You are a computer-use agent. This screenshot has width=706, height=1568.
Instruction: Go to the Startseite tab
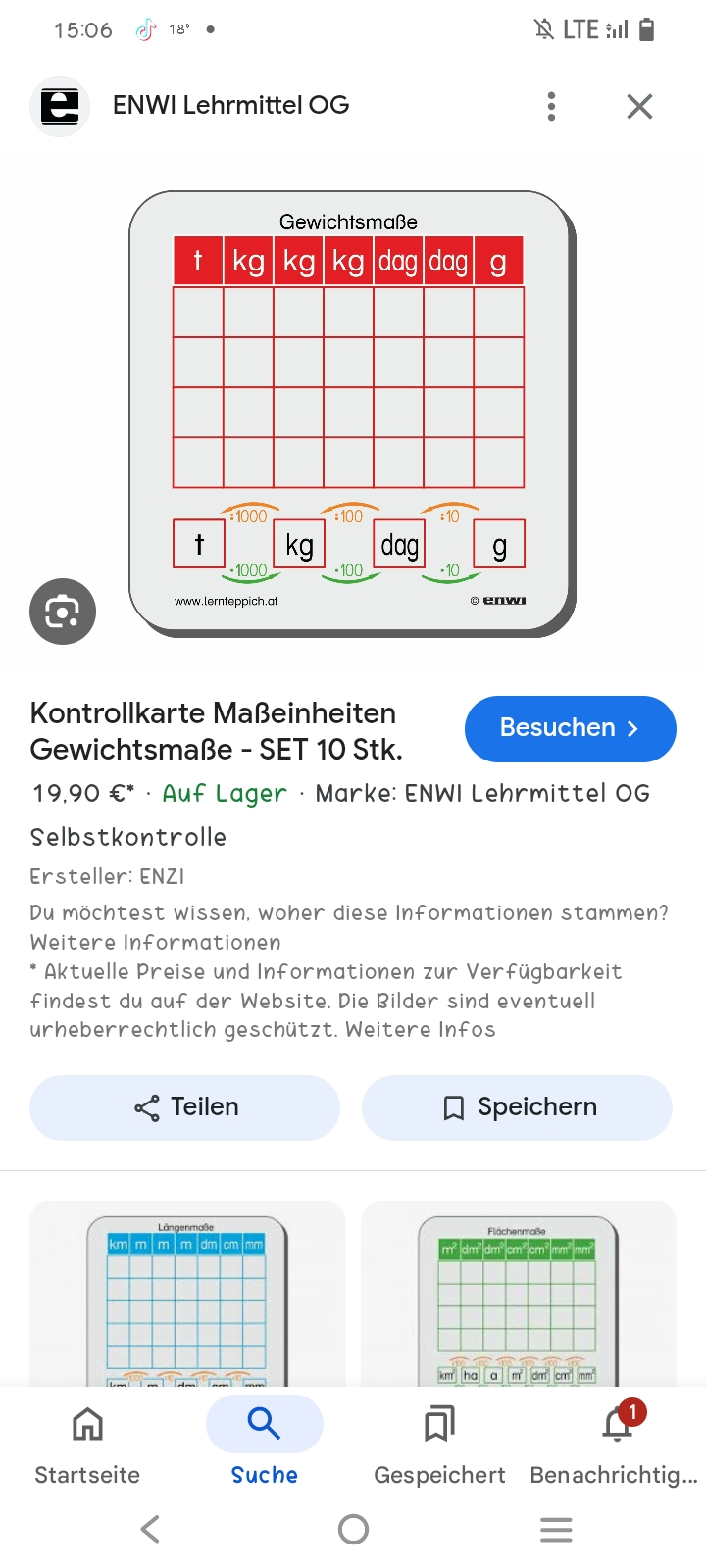point(87,1444)
